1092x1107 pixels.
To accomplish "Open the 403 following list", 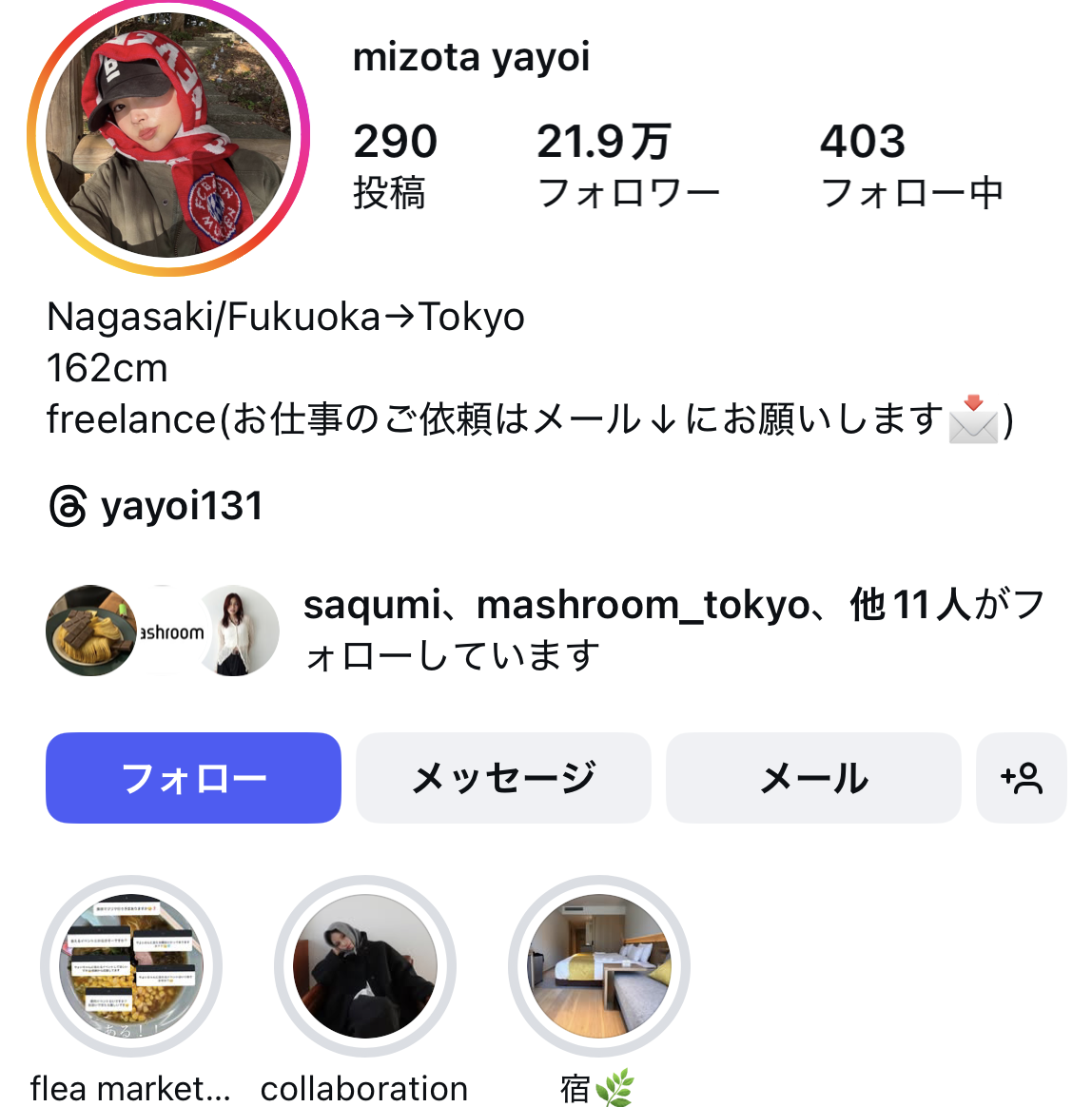I will pyautogui.click(x=910, y=165).
